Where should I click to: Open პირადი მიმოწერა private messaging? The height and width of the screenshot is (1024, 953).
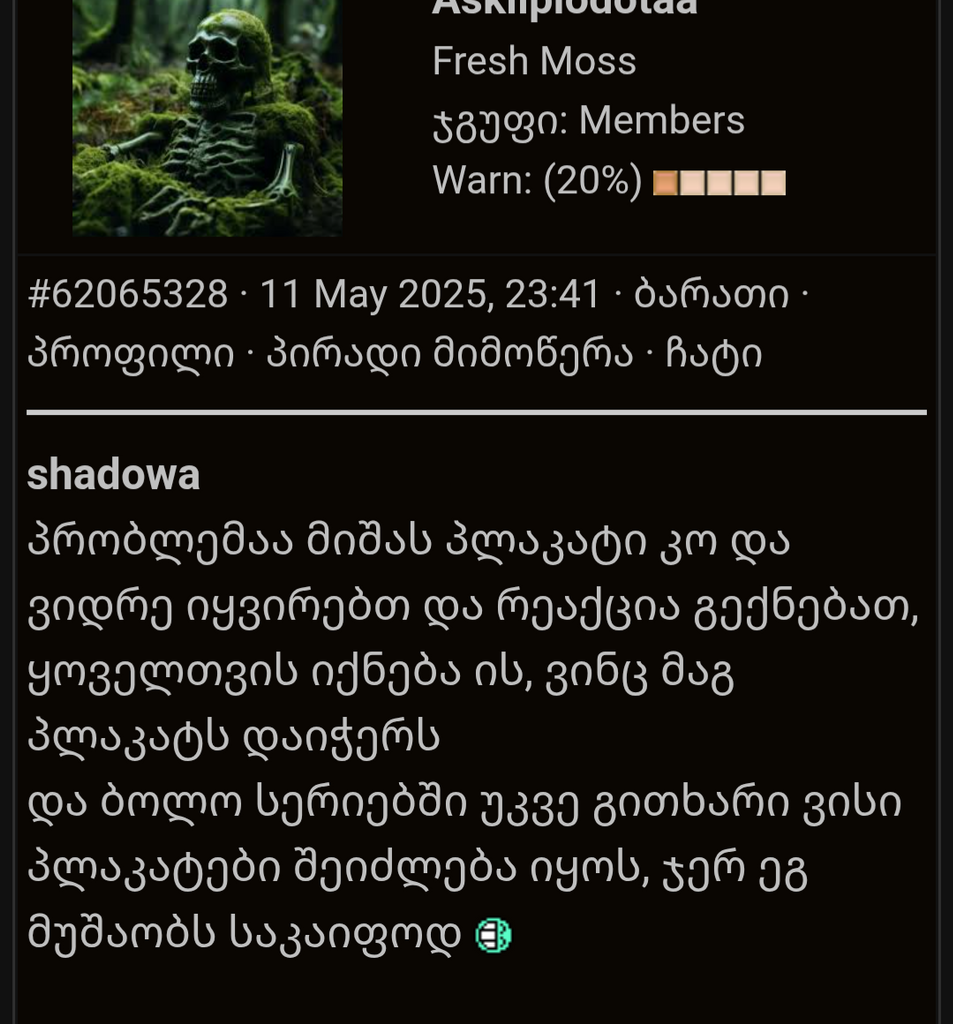[x=449, y=353]
